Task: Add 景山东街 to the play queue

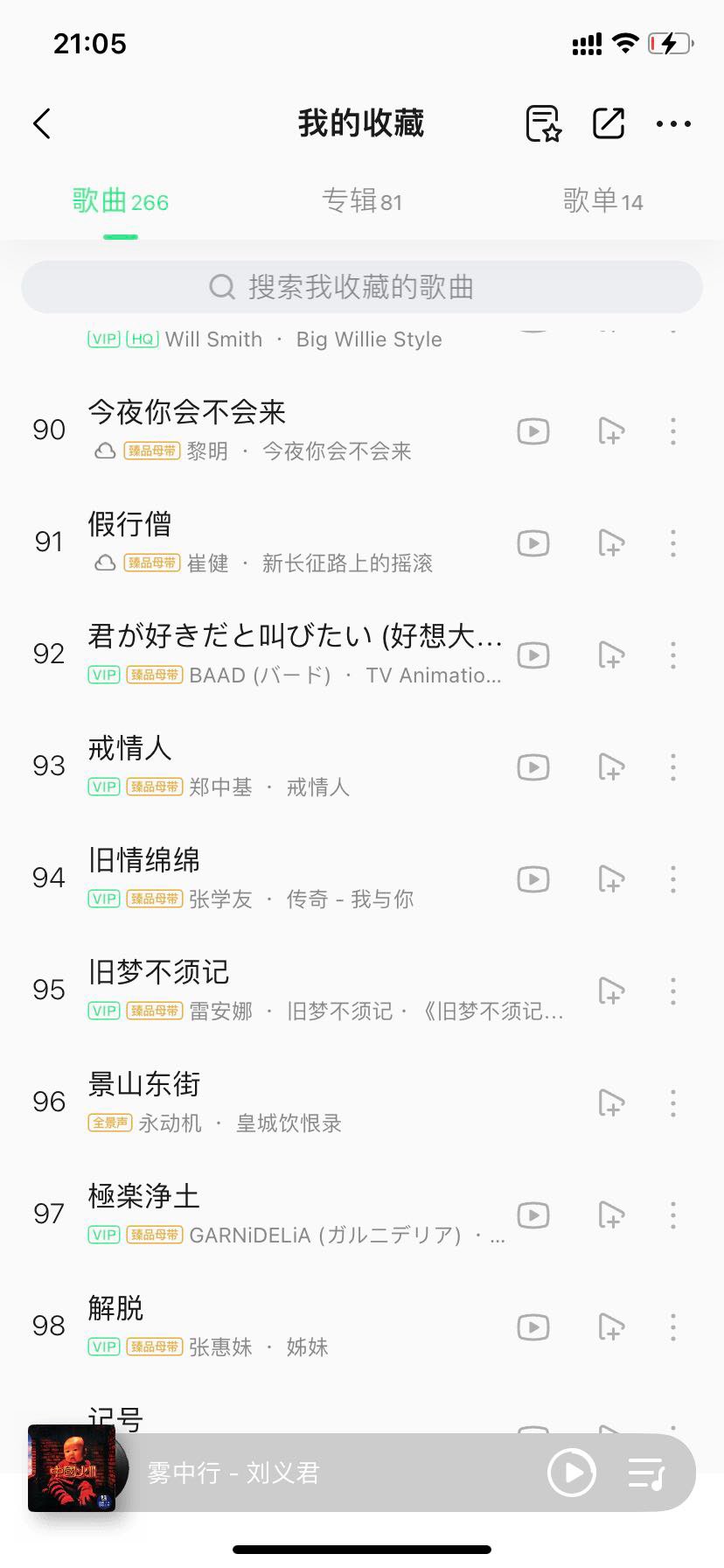Action: (611, 1103)
